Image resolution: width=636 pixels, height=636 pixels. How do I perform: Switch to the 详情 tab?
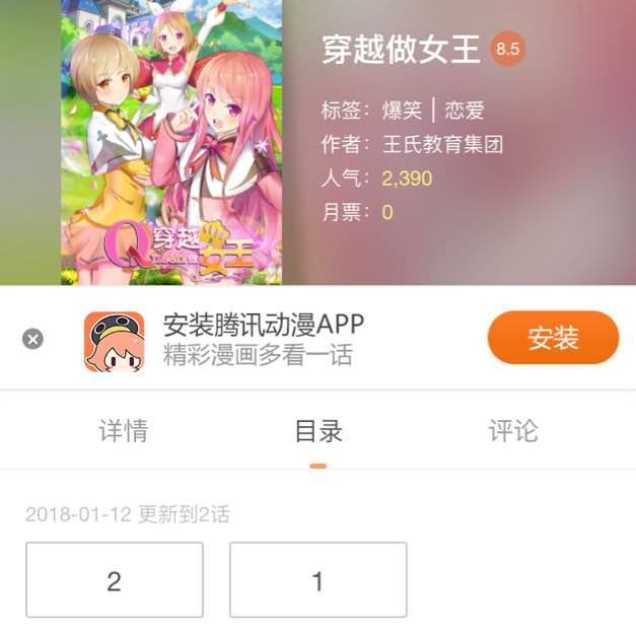click(x=124, y=431)
